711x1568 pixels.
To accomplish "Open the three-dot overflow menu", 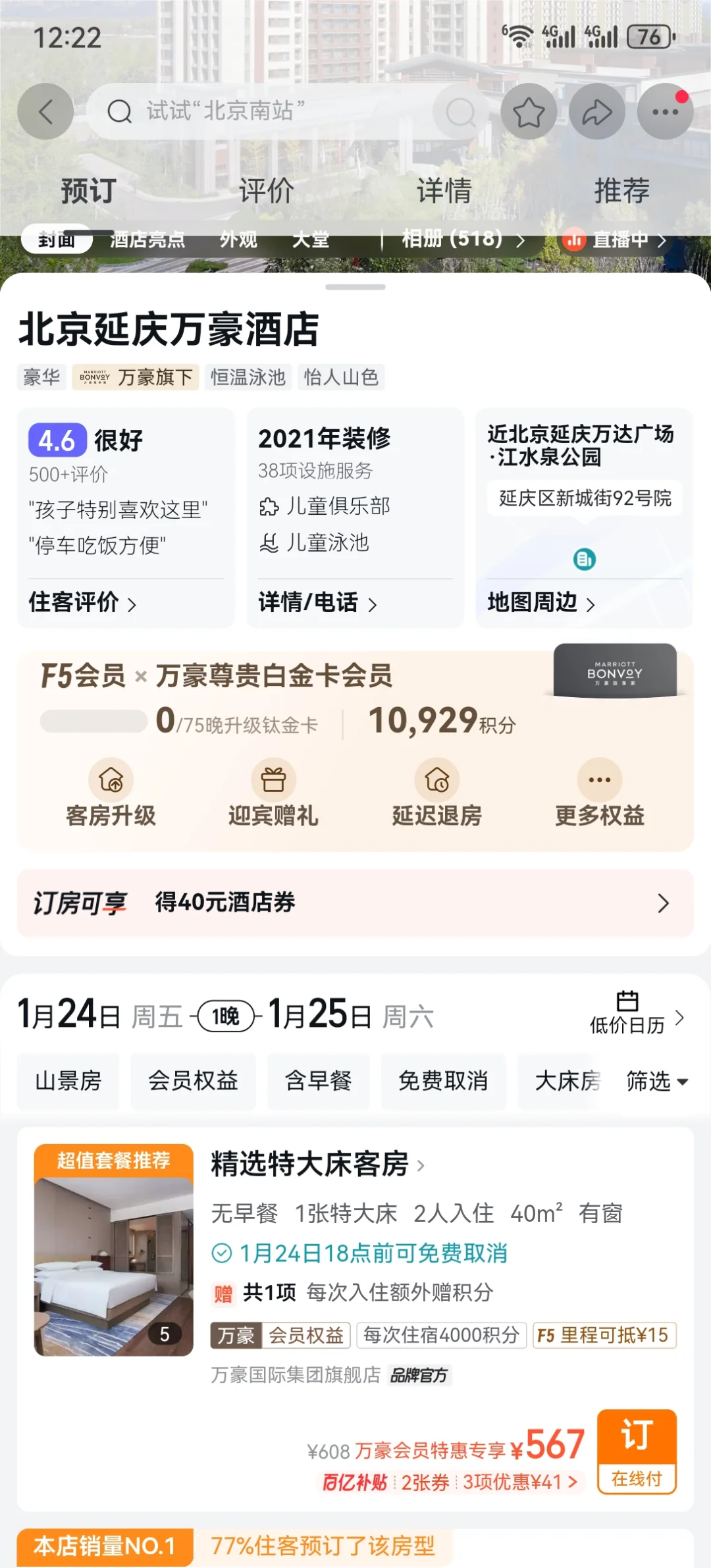I will pos(665,112).
